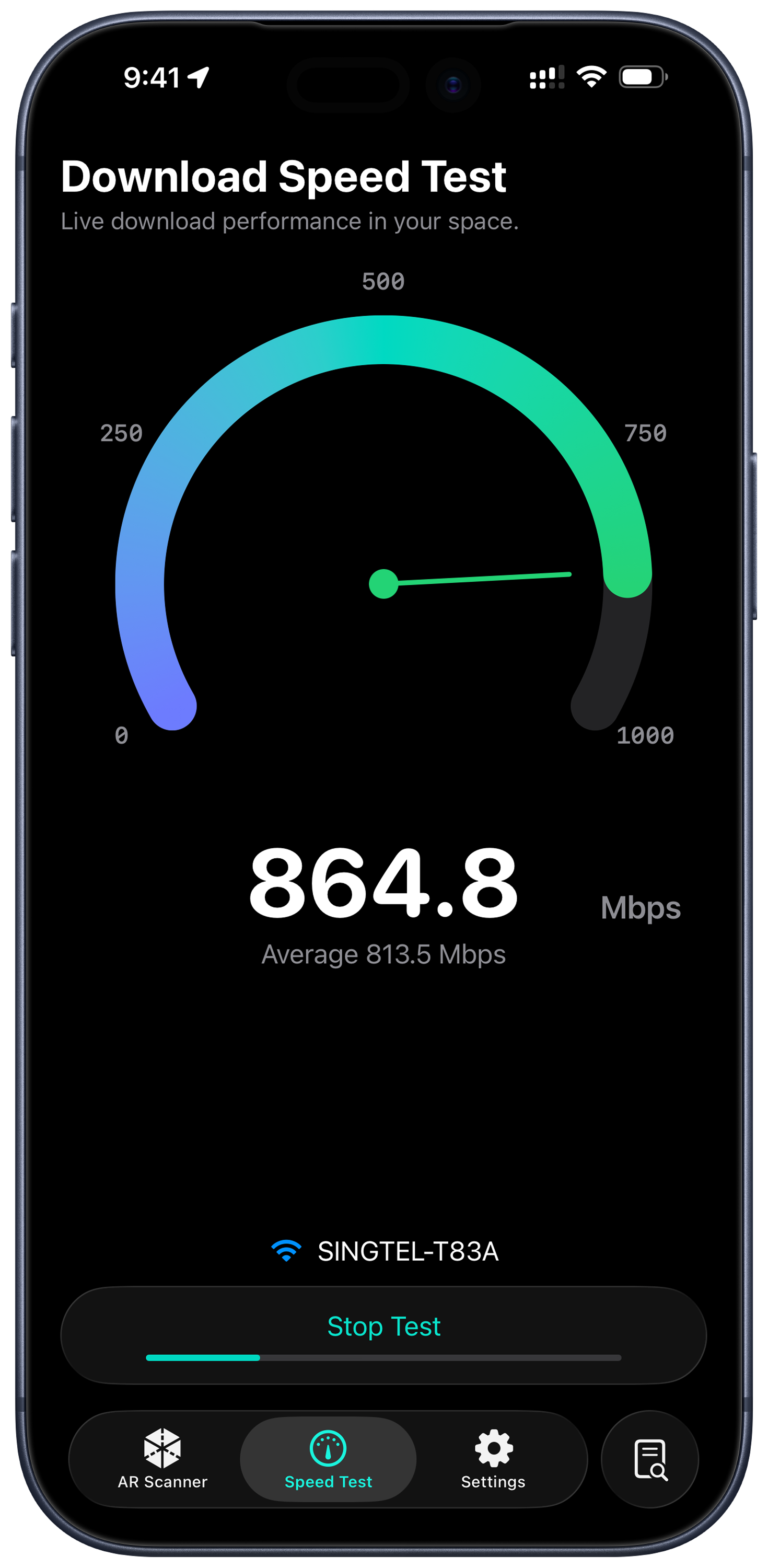Tap the cellular signal bars indicator
Image resolution: width=768 pixels, height=1568 pixels.
546,77
